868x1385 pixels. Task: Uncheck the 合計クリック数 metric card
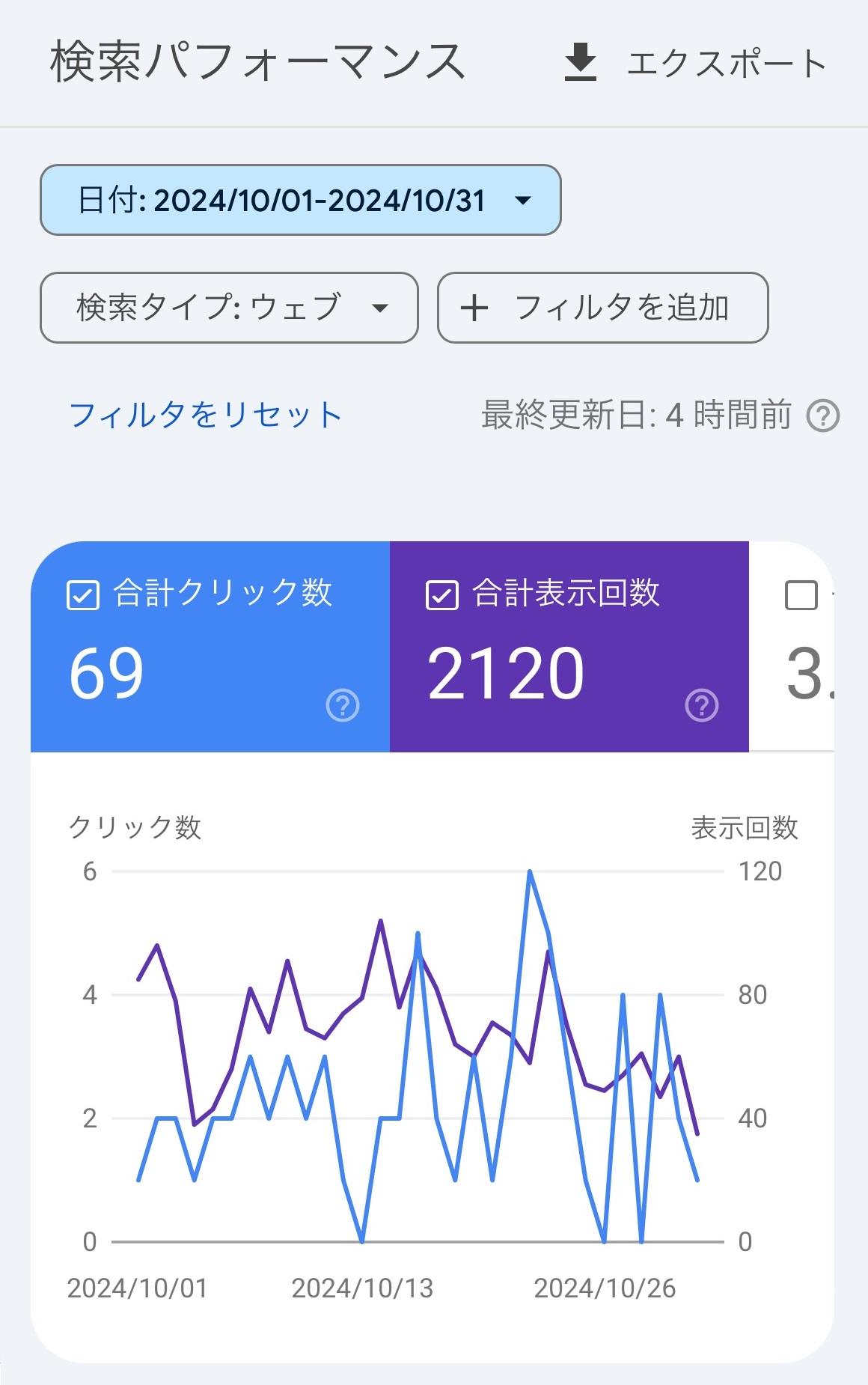[83, 596]
